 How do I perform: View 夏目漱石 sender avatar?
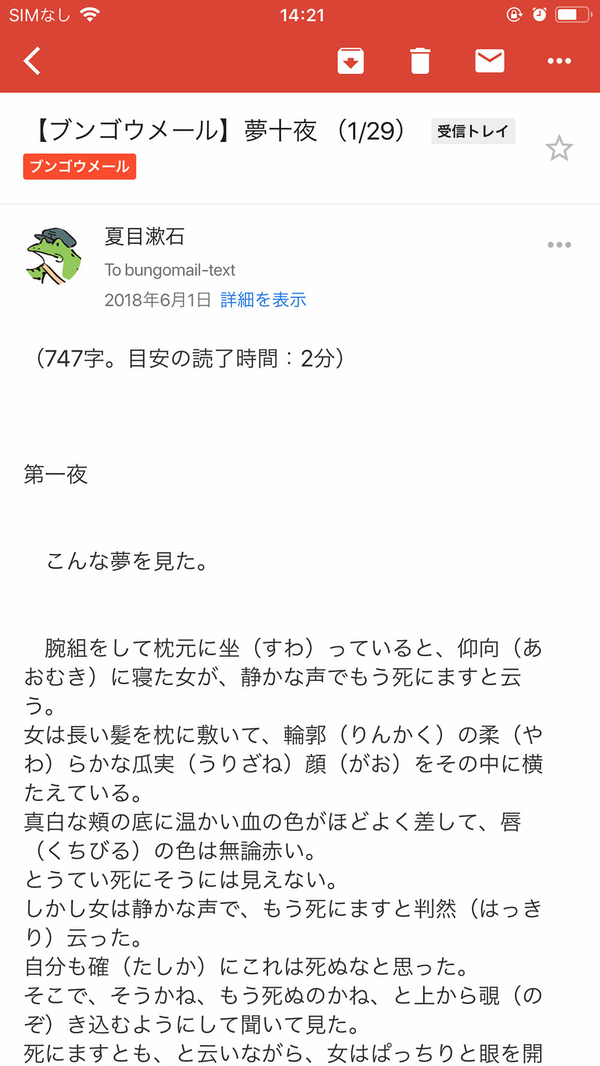click(x=53, y=256)
